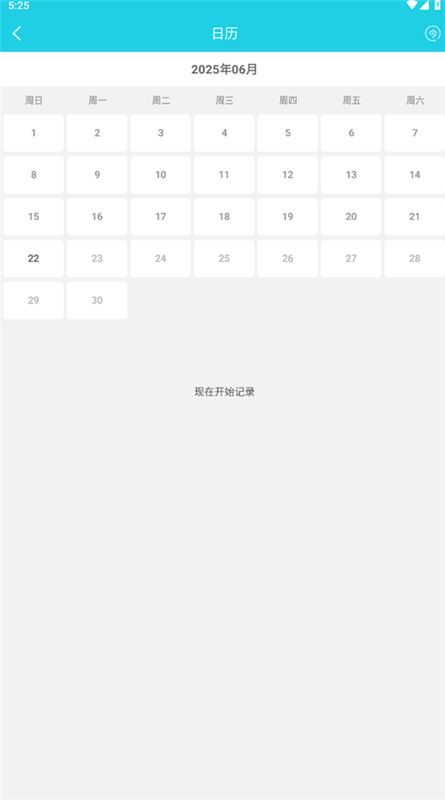Pick the 14th in the calendar grid
Image resolution: width=445 pixels, height=800 pixels.
click(x=414, y=175)
